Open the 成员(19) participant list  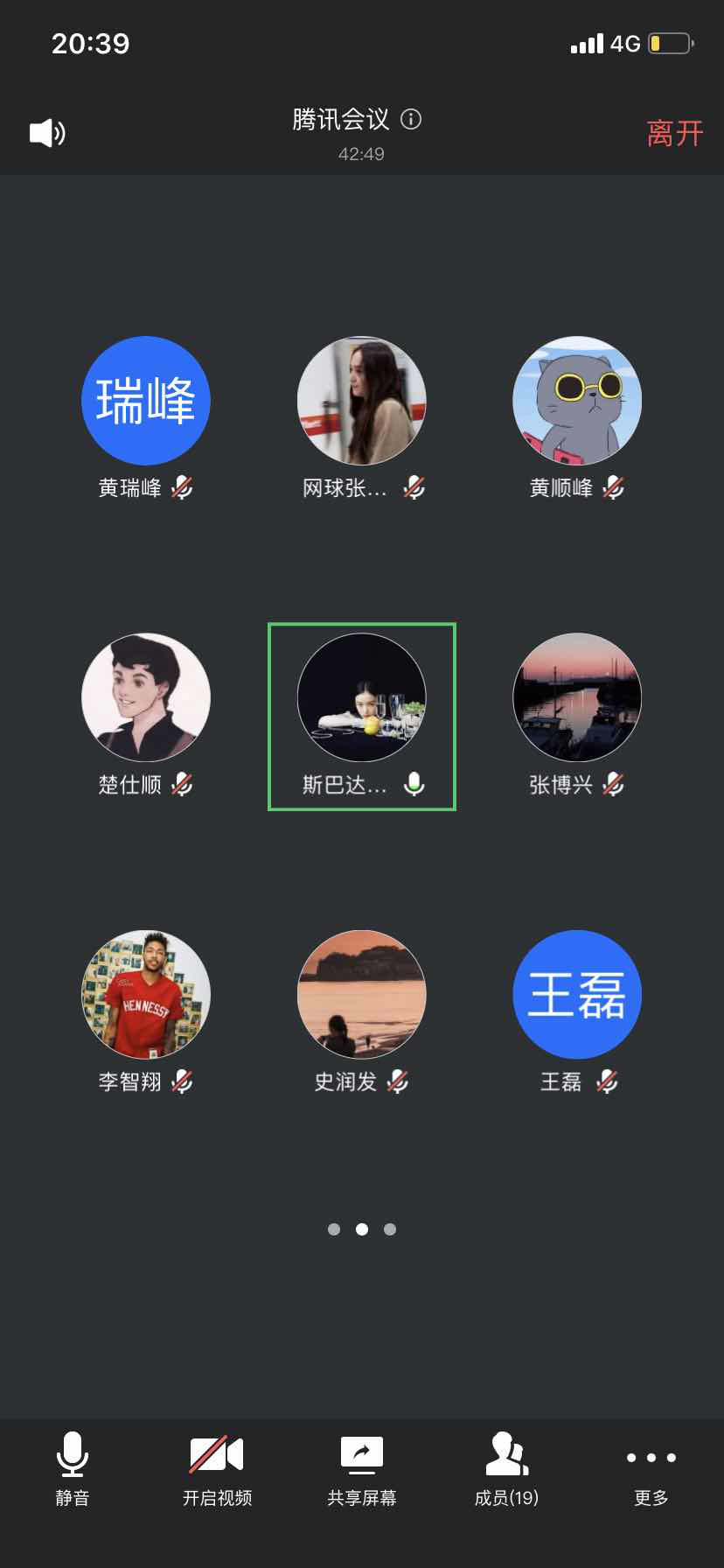(x=506, y=1470)
